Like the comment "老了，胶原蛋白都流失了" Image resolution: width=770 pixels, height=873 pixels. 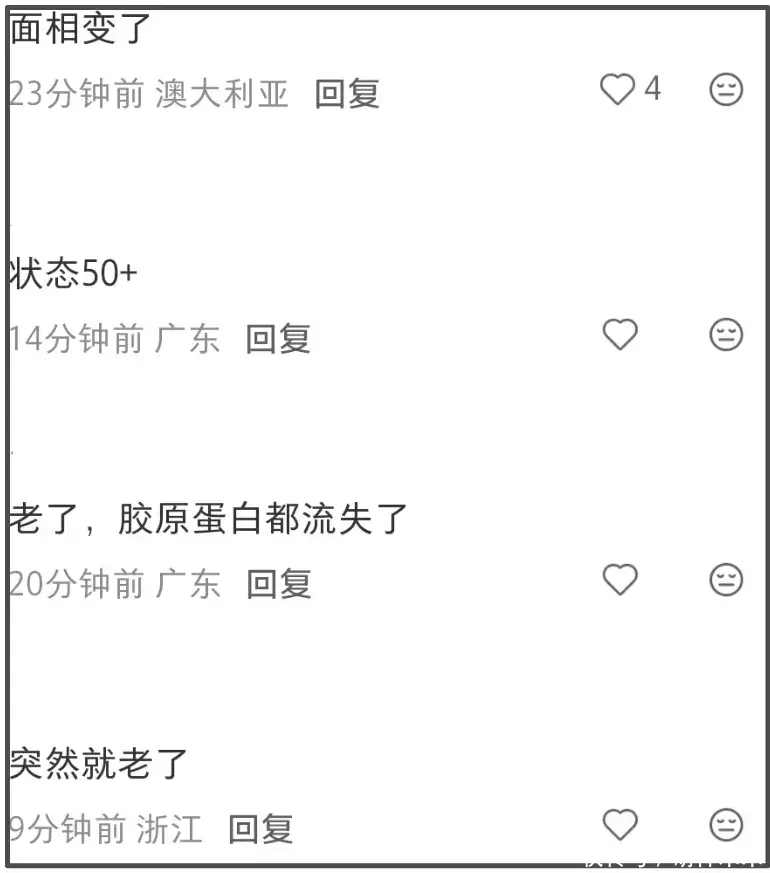click(x=620, y=580)
